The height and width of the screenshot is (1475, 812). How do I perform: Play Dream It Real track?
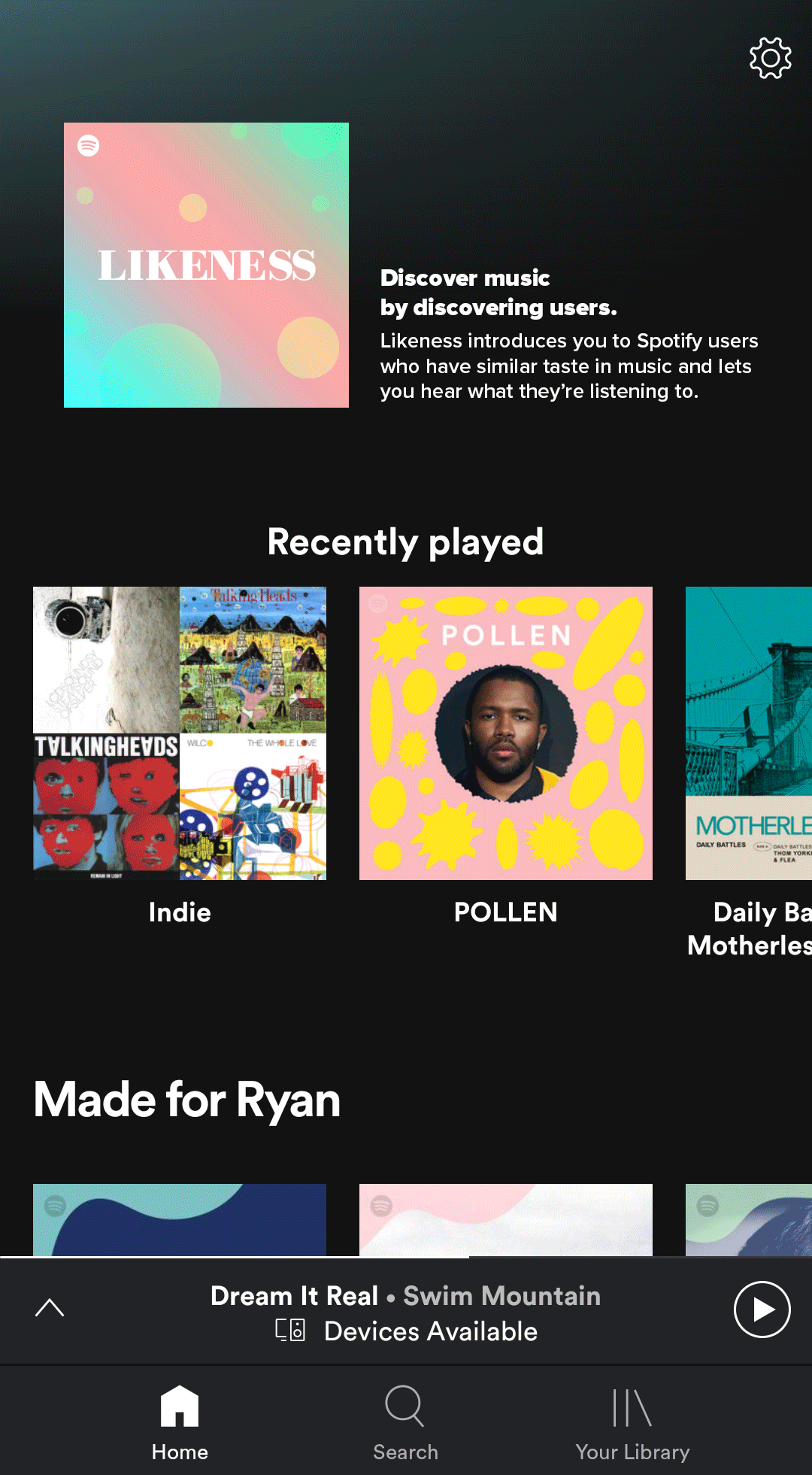click(x=762, y=1310)
